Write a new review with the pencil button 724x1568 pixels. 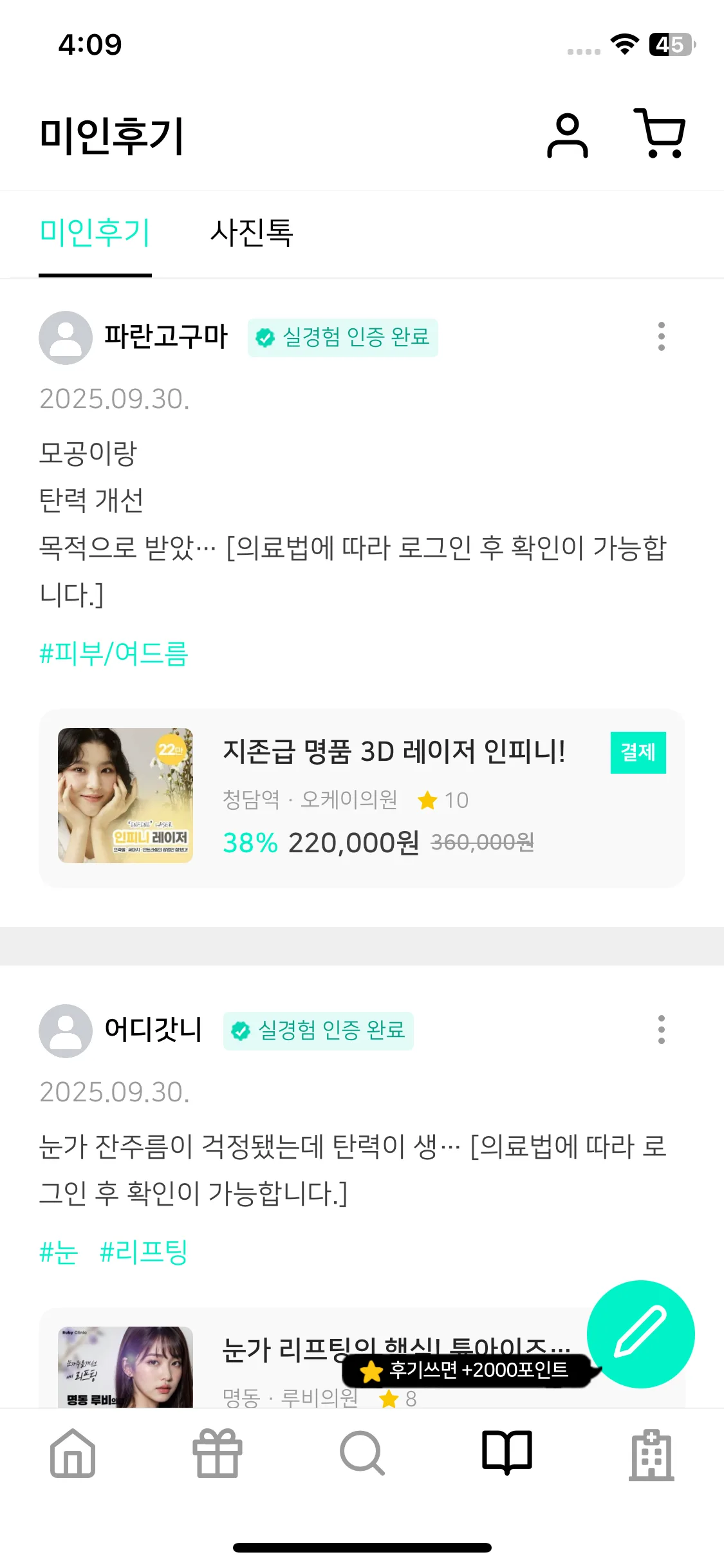[640, 1333]
